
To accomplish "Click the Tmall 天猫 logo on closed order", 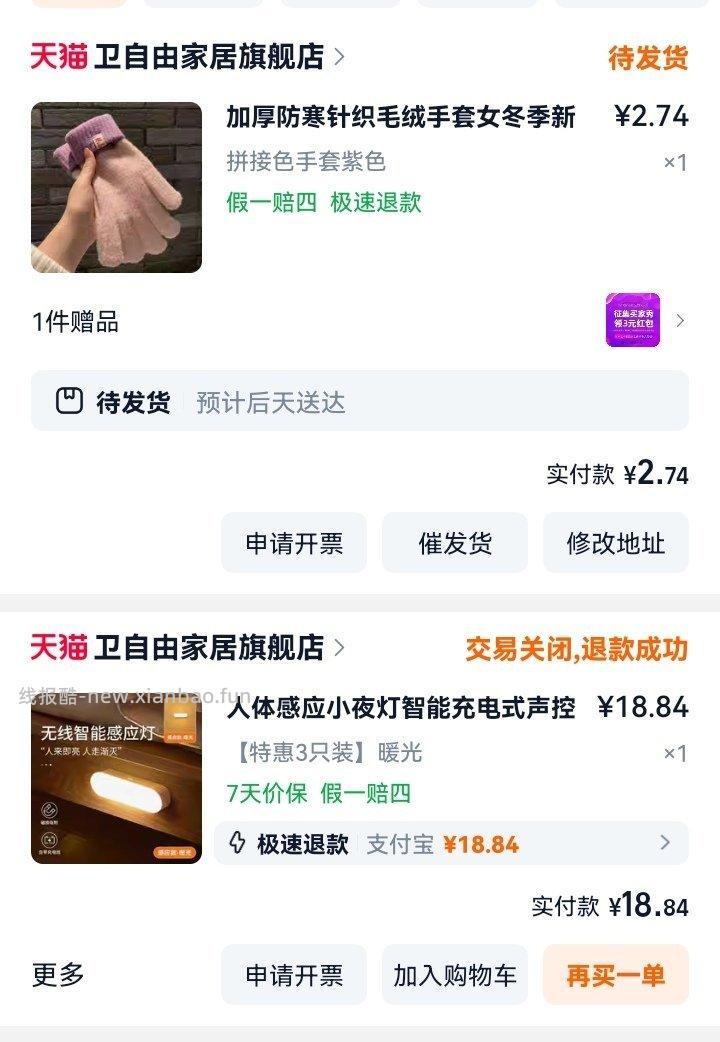I will click(58, 647).
